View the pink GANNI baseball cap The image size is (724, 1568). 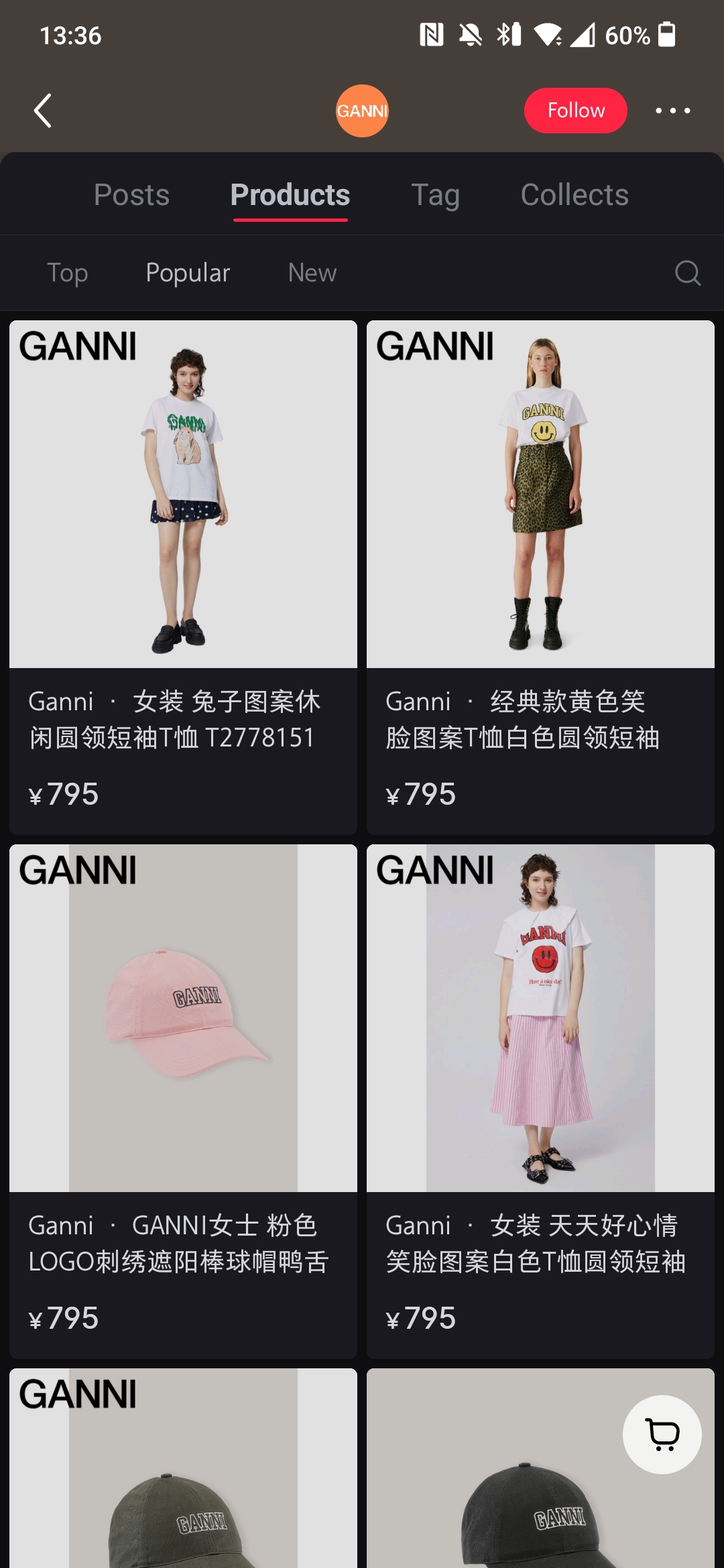tap(183, 1019)
